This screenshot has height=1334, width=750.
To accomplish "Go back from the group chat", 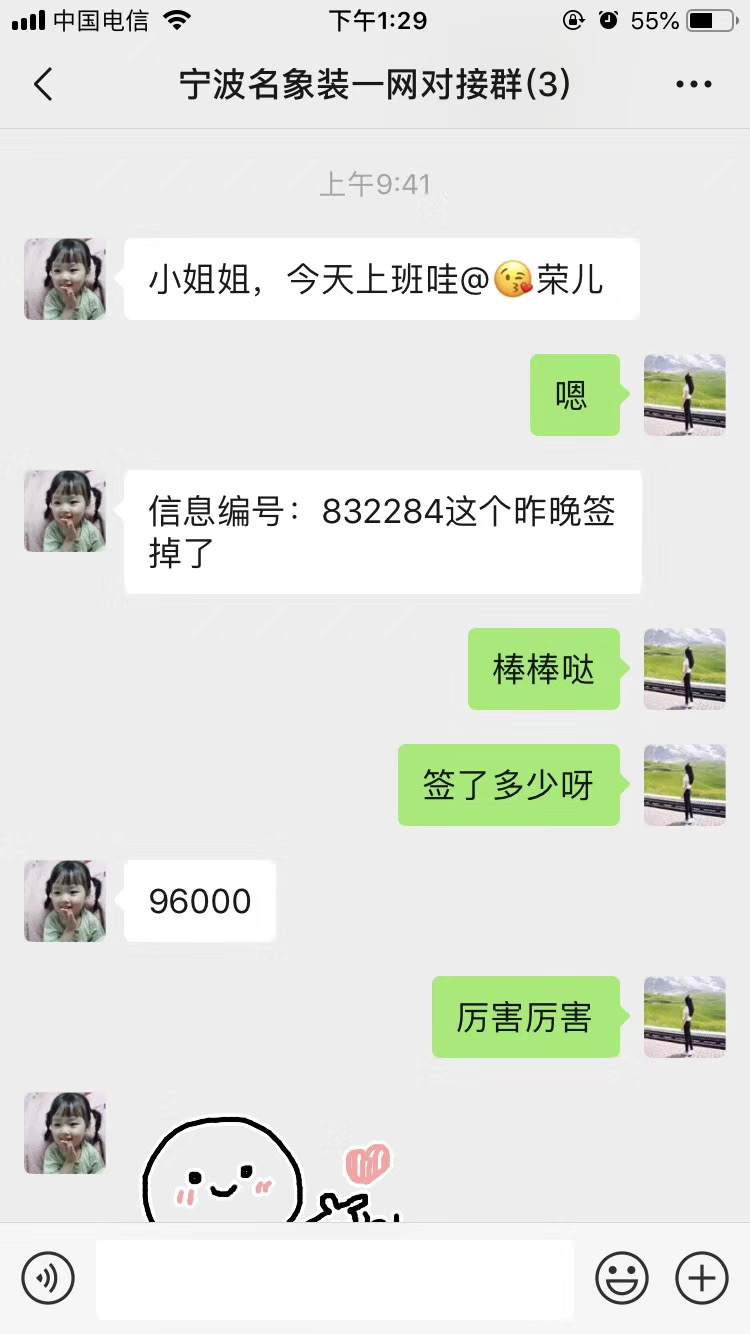I will (x=43, y=85).
